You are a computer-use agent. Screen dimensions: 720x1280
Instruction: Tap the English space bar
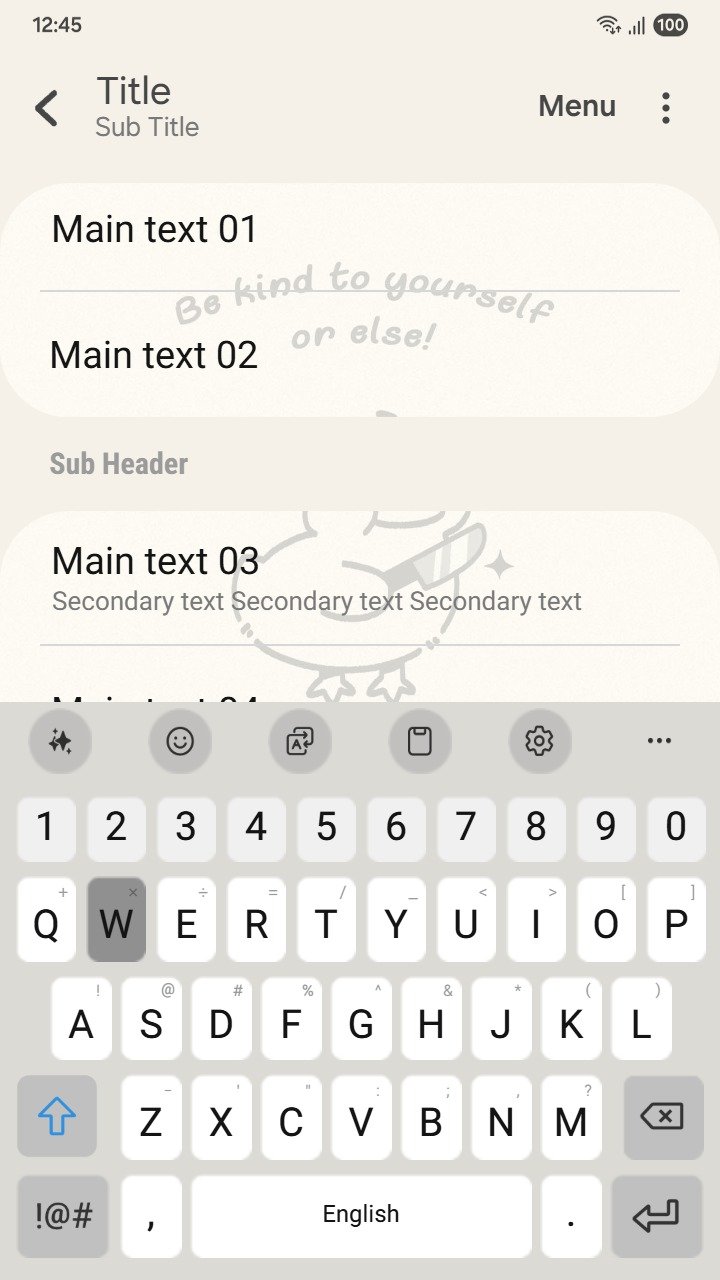click(361, 1216)
